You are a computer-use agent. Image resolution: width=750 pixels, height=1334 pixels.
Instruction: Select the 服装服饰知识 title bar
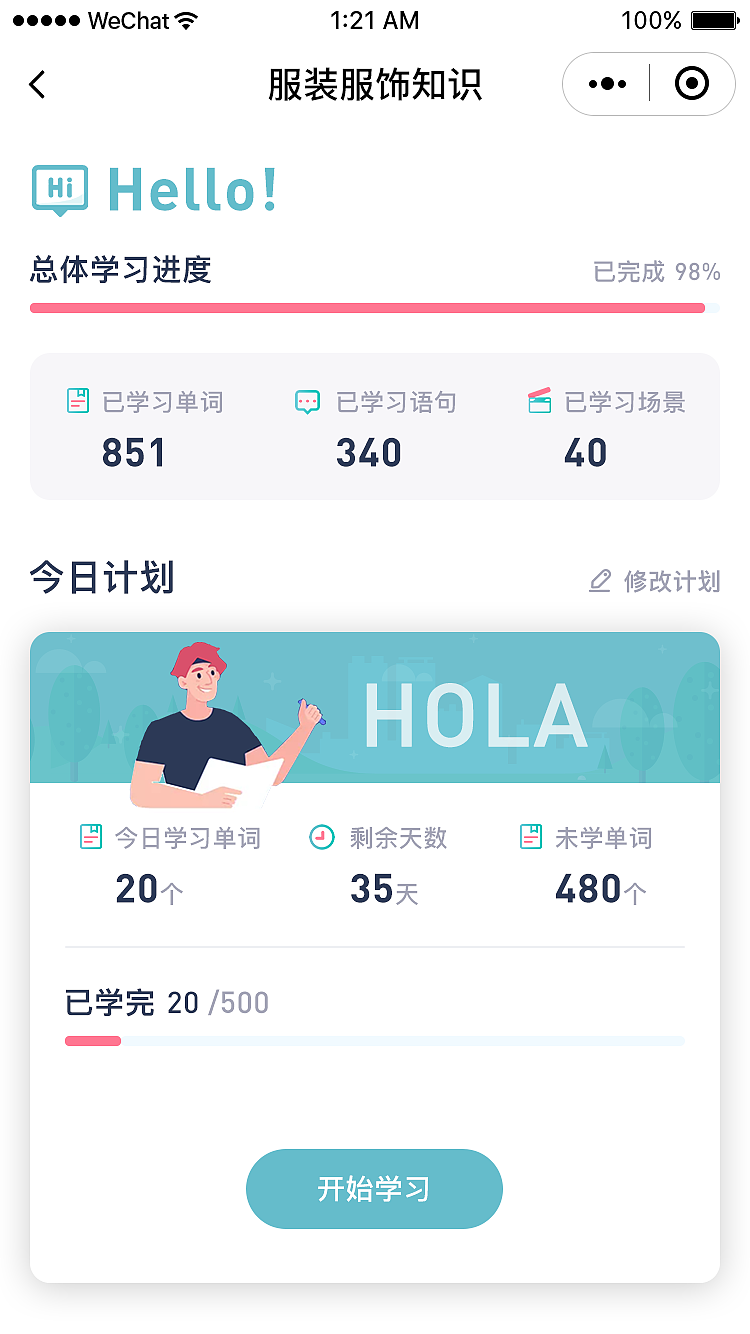tap(375, 84)
